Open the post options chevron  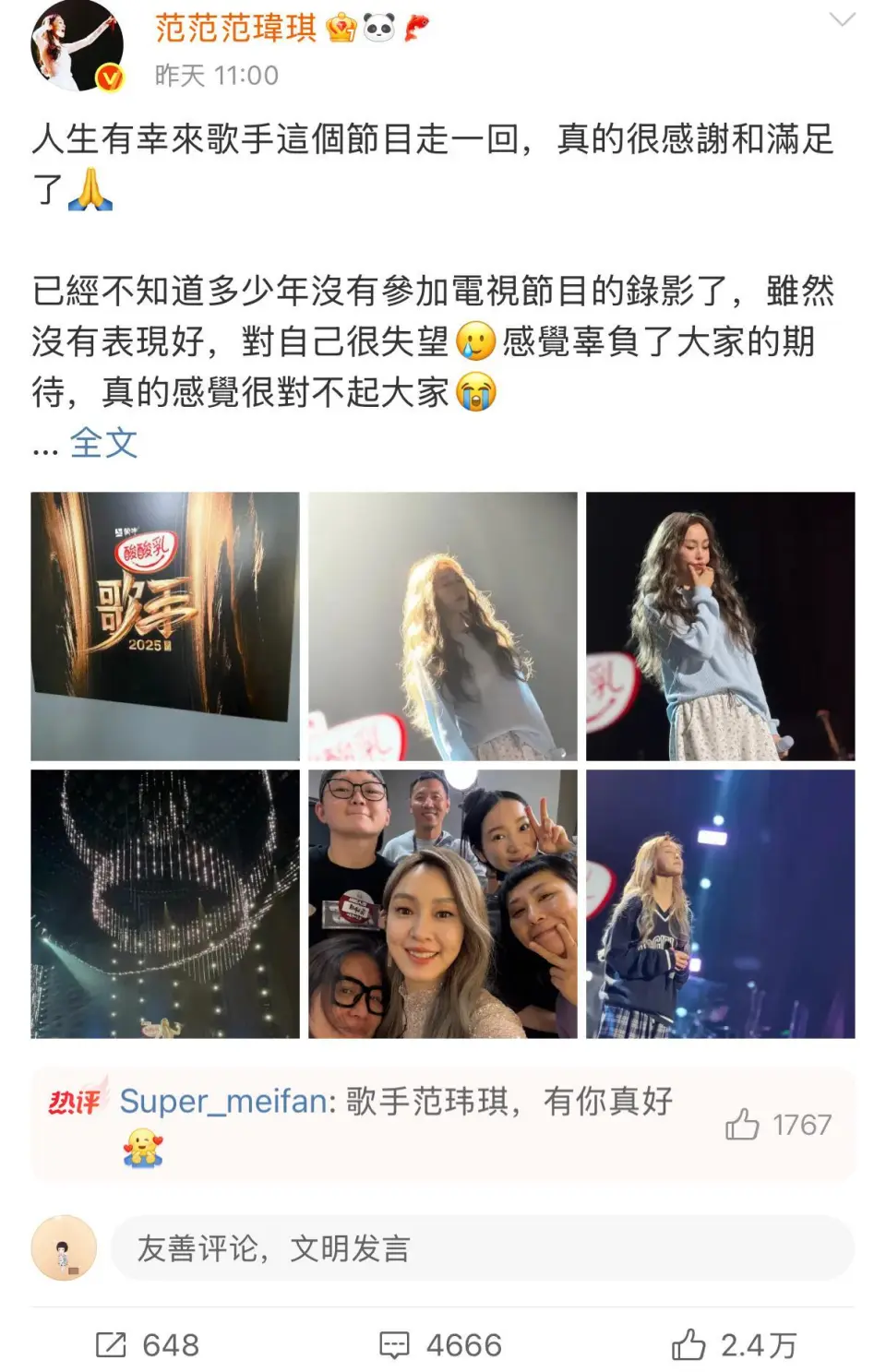(842, 20)
